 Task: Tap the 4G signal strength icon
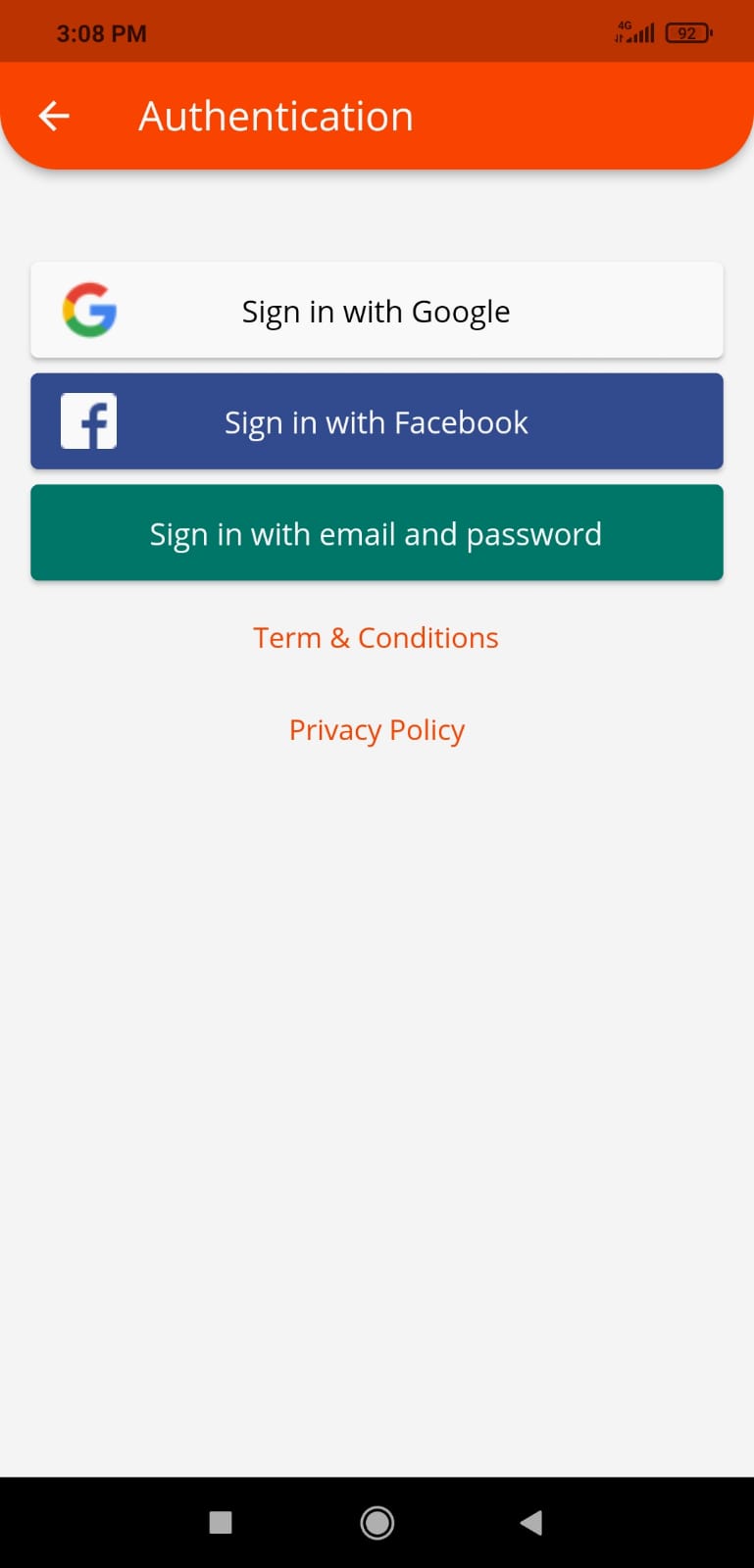click(633, 32)
